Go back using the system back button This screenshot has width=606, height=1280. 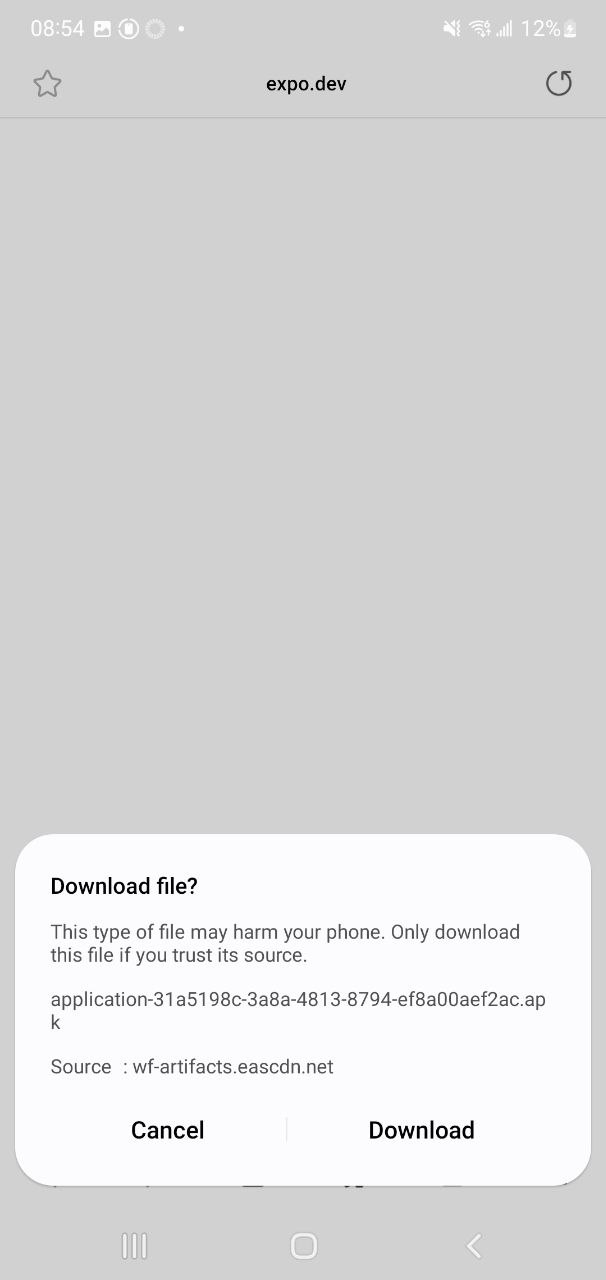point(474,1245)
